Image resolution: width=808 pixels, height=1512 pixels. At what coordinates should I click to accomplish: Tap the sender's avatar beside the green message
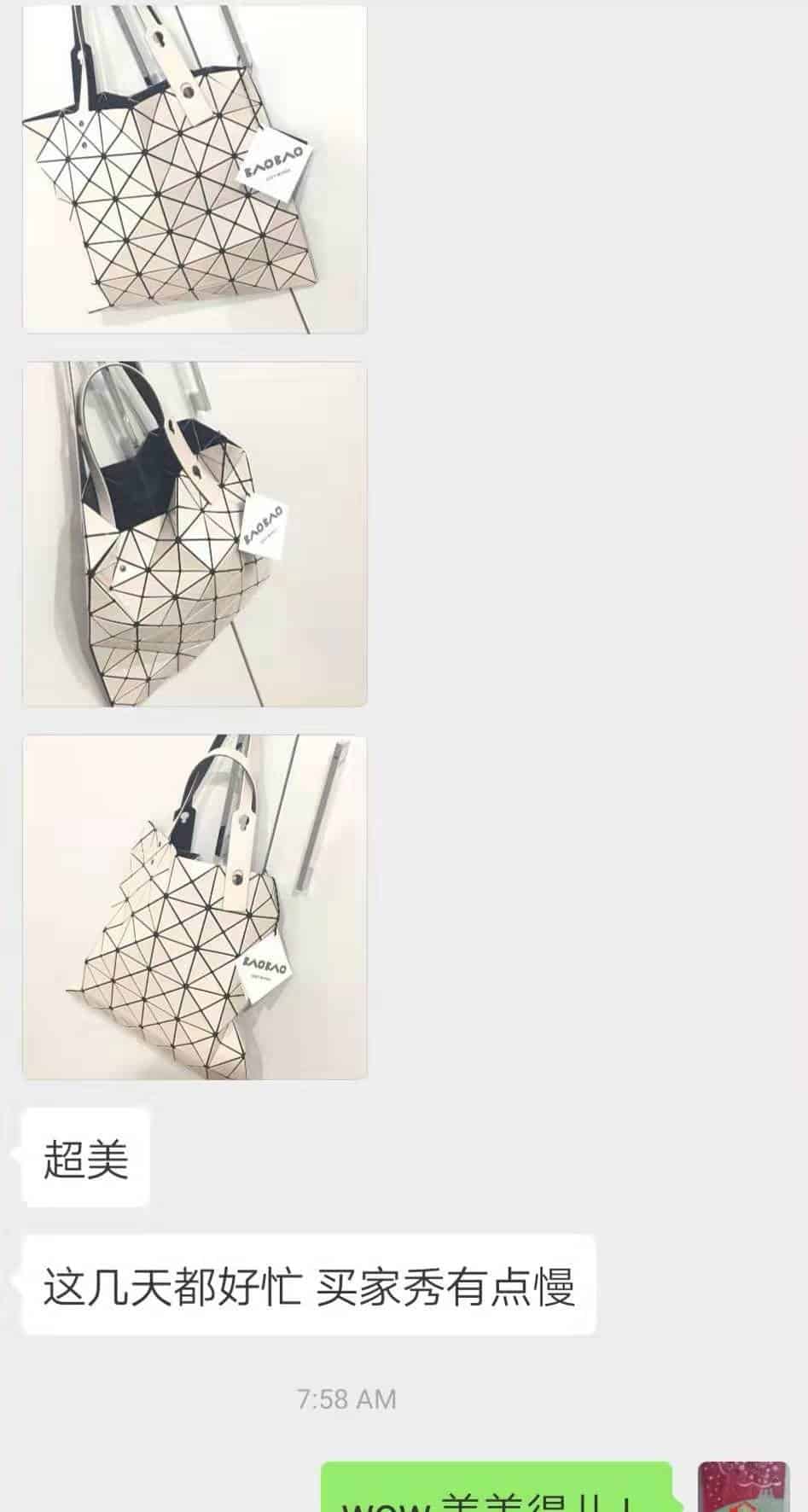(742, 1486)
